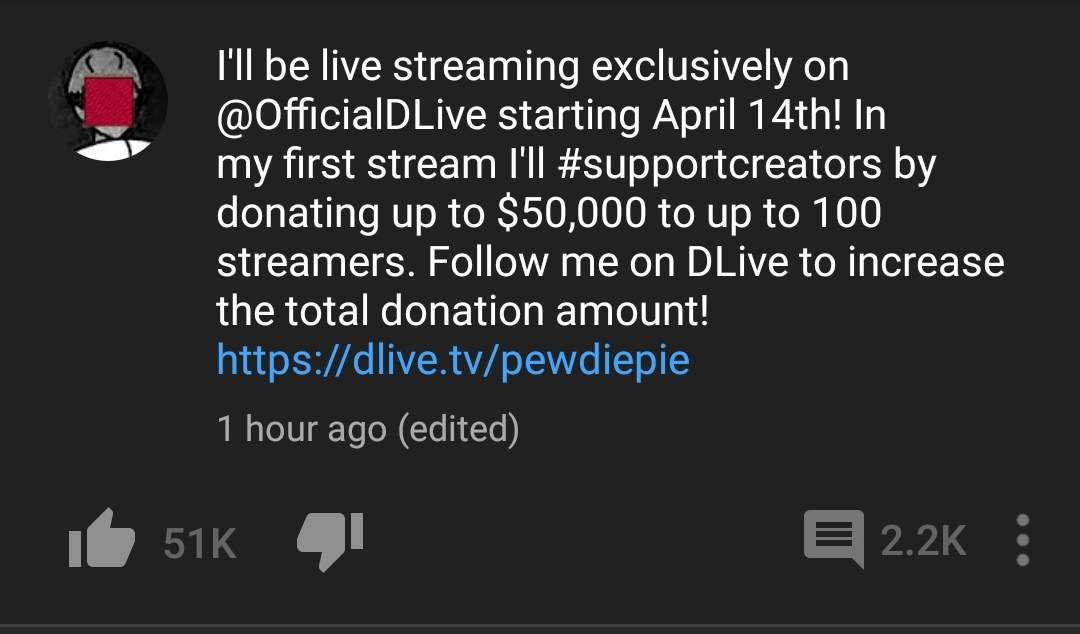This screenshot has height=634, width=1080.
Task: Open the dlive.tv/pewdiepie link
Action: point(453,359)
